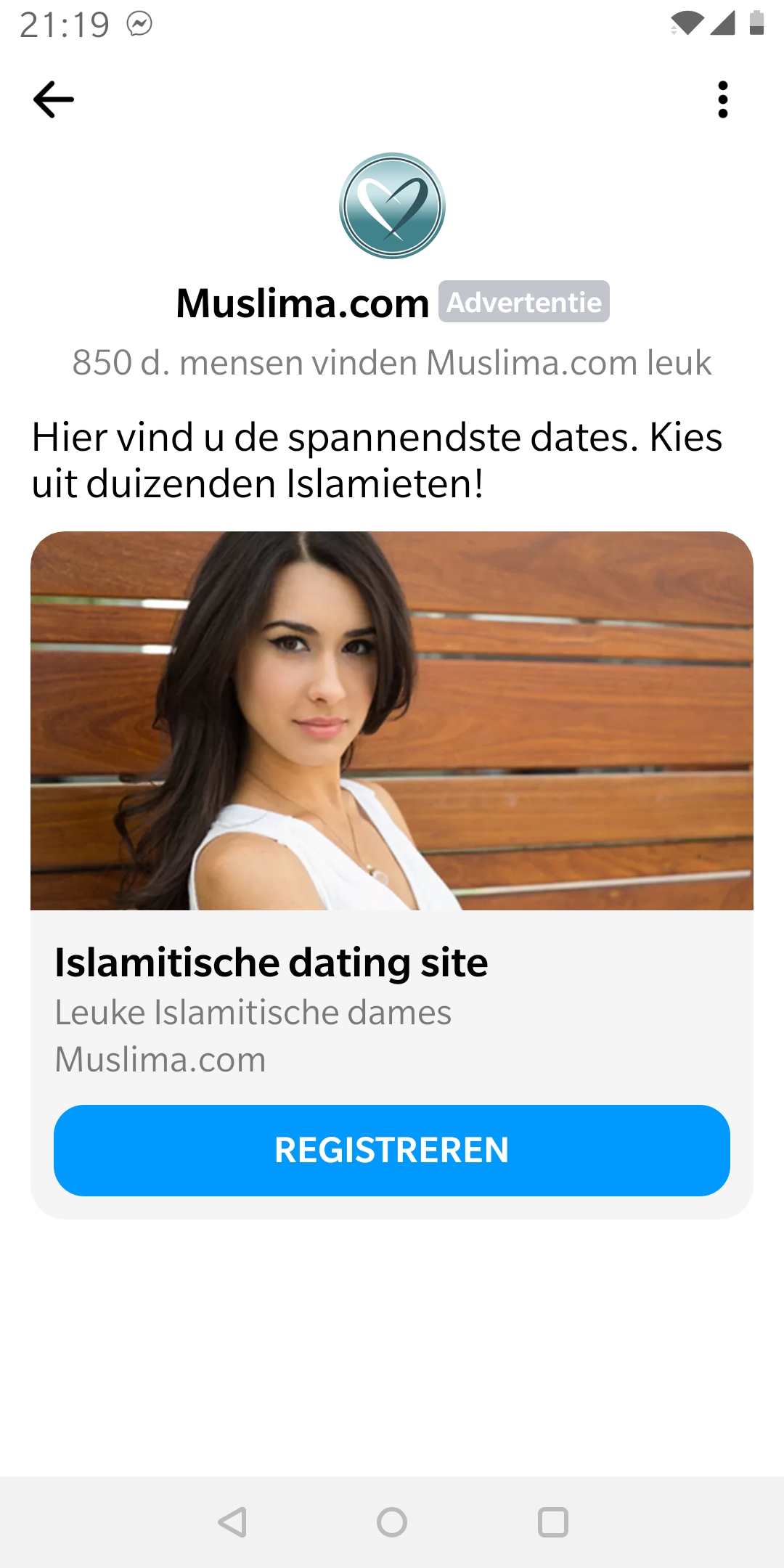Viewport: 784px width, 1568px height.
Task: Tap the blue REGISTREREN button
Action: point(392,1150)
